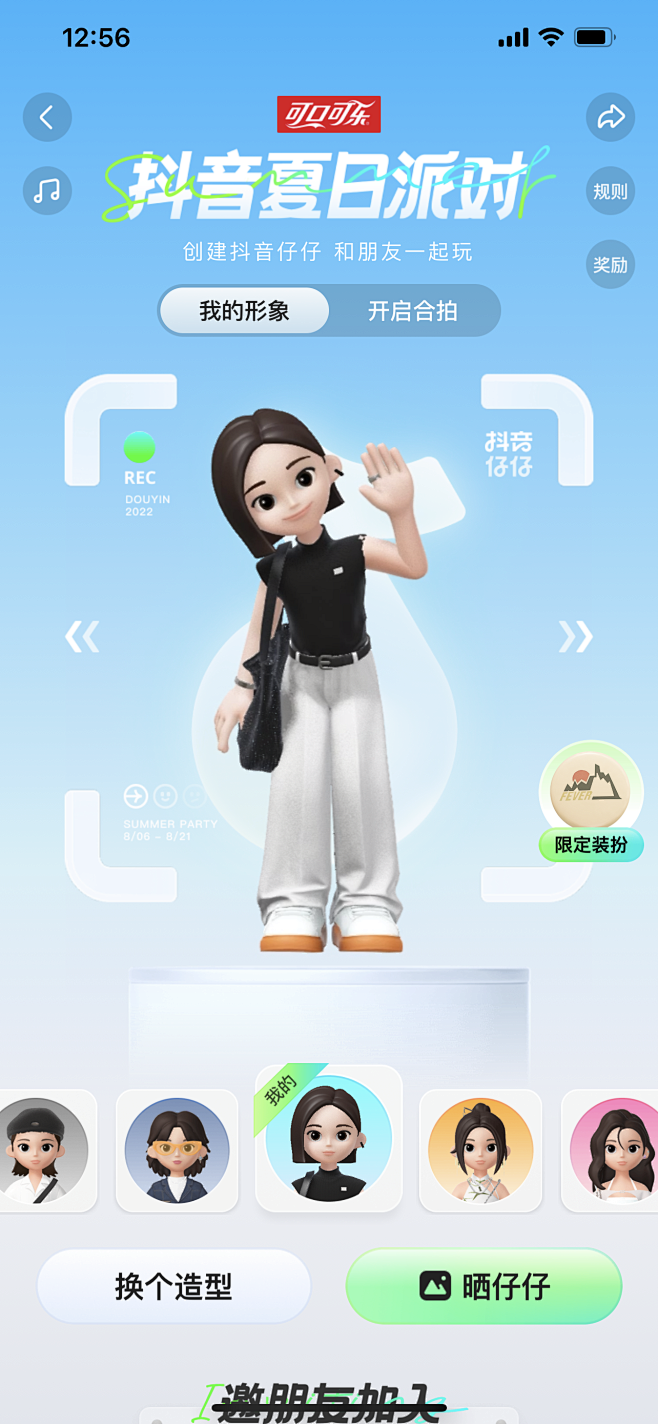Viewport: 658px width, 1424px height.
Task: Toggle the background music icon
Action: pos(47,190)
